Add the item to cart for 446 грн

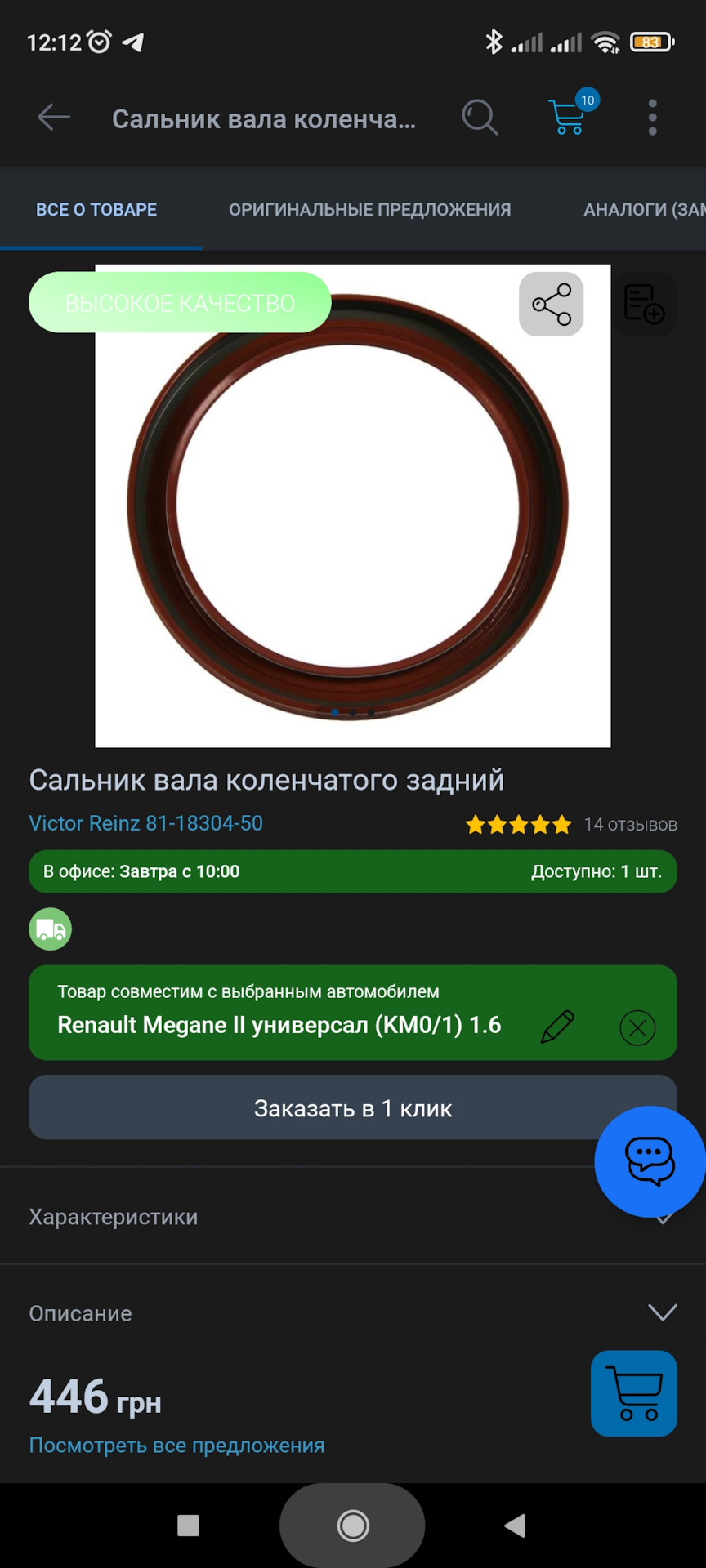pyautogui.click(x=633, y=1393)
